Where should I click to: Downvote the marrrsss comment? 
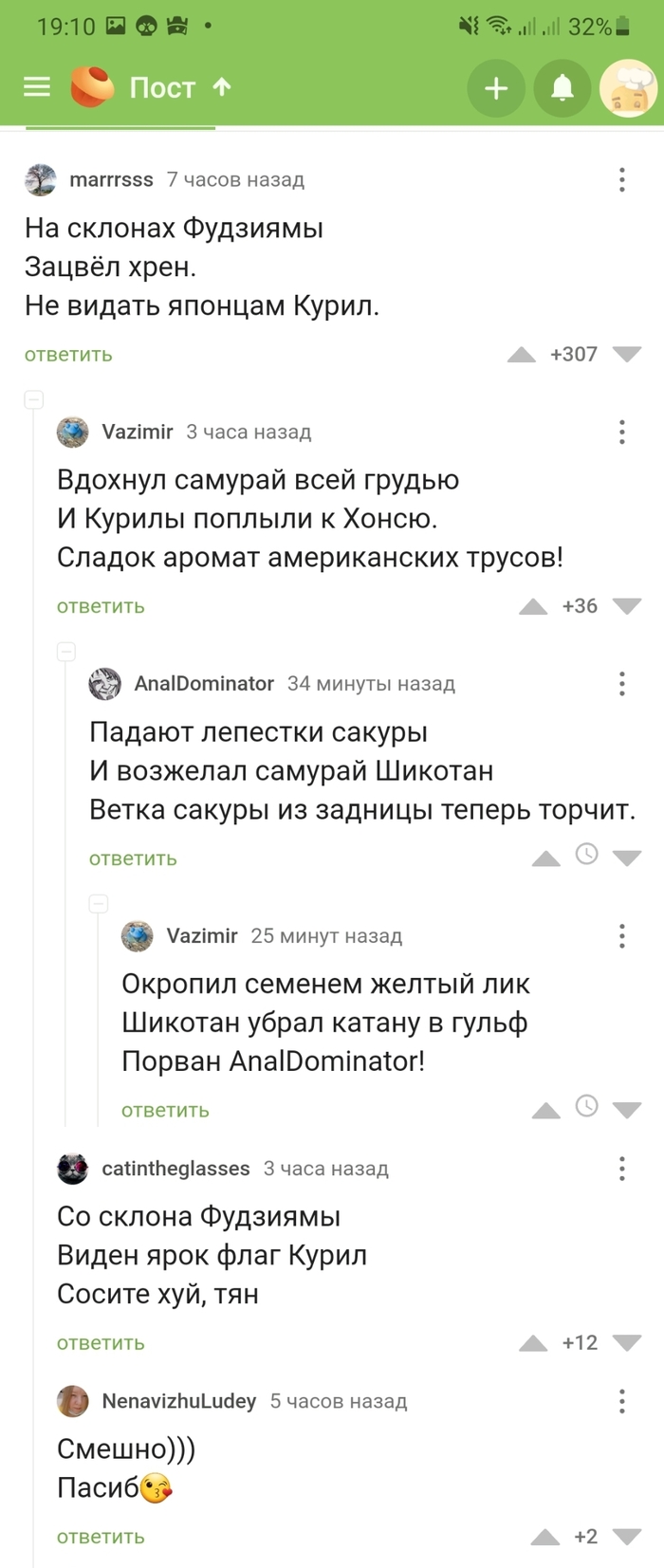[x=627, y=355]
